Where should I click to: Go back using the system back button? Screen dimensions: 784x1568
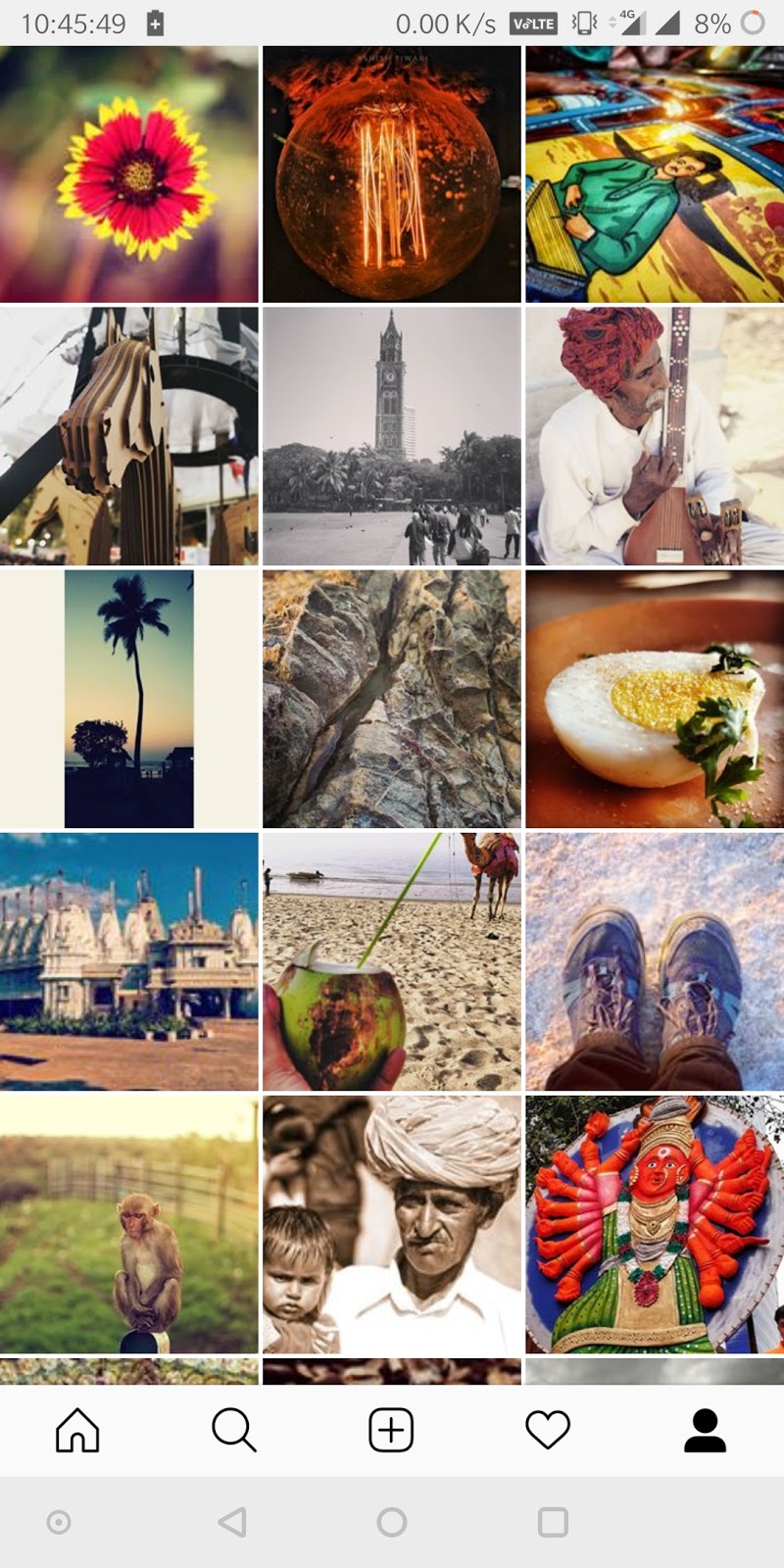click(x=232, y=1522)
